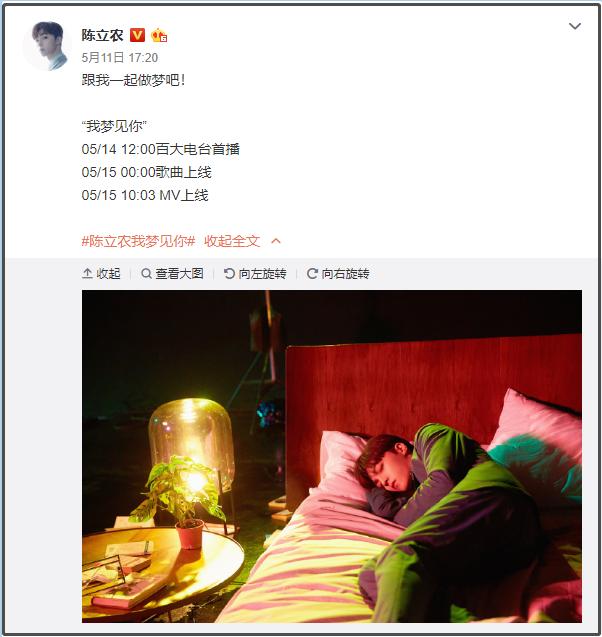The image size is (602, 637).
Task: Rotate image right with 向右旋转
Action: coord(338,274)
